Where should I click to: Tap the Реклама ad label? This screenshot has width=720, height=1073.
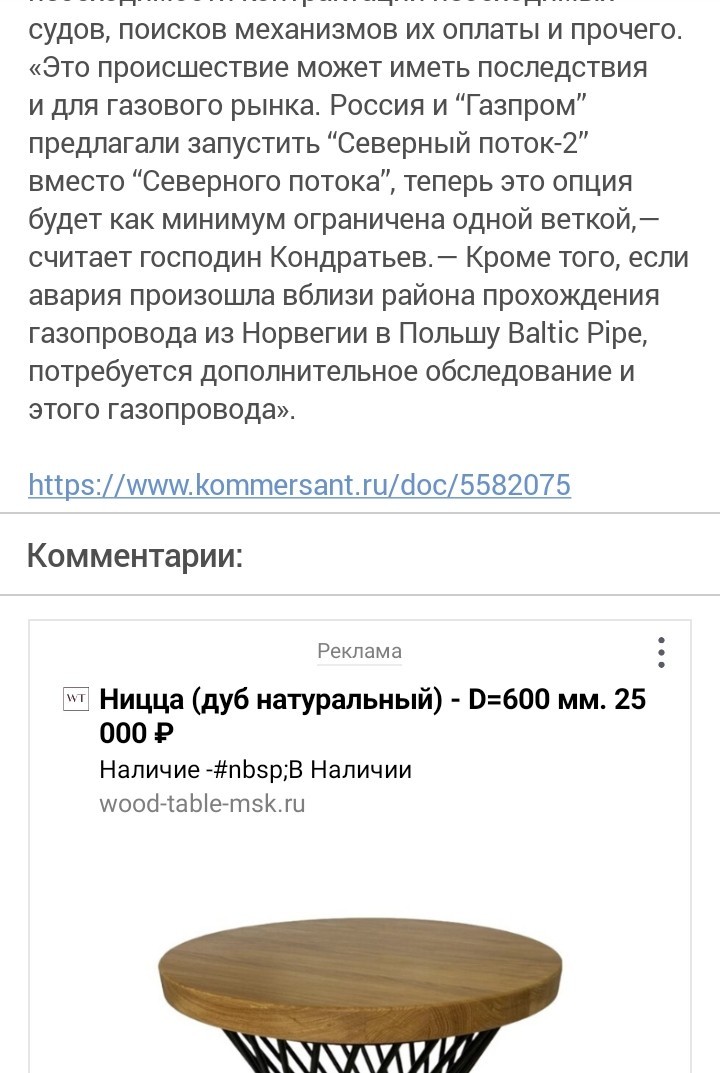pos(359,651)
